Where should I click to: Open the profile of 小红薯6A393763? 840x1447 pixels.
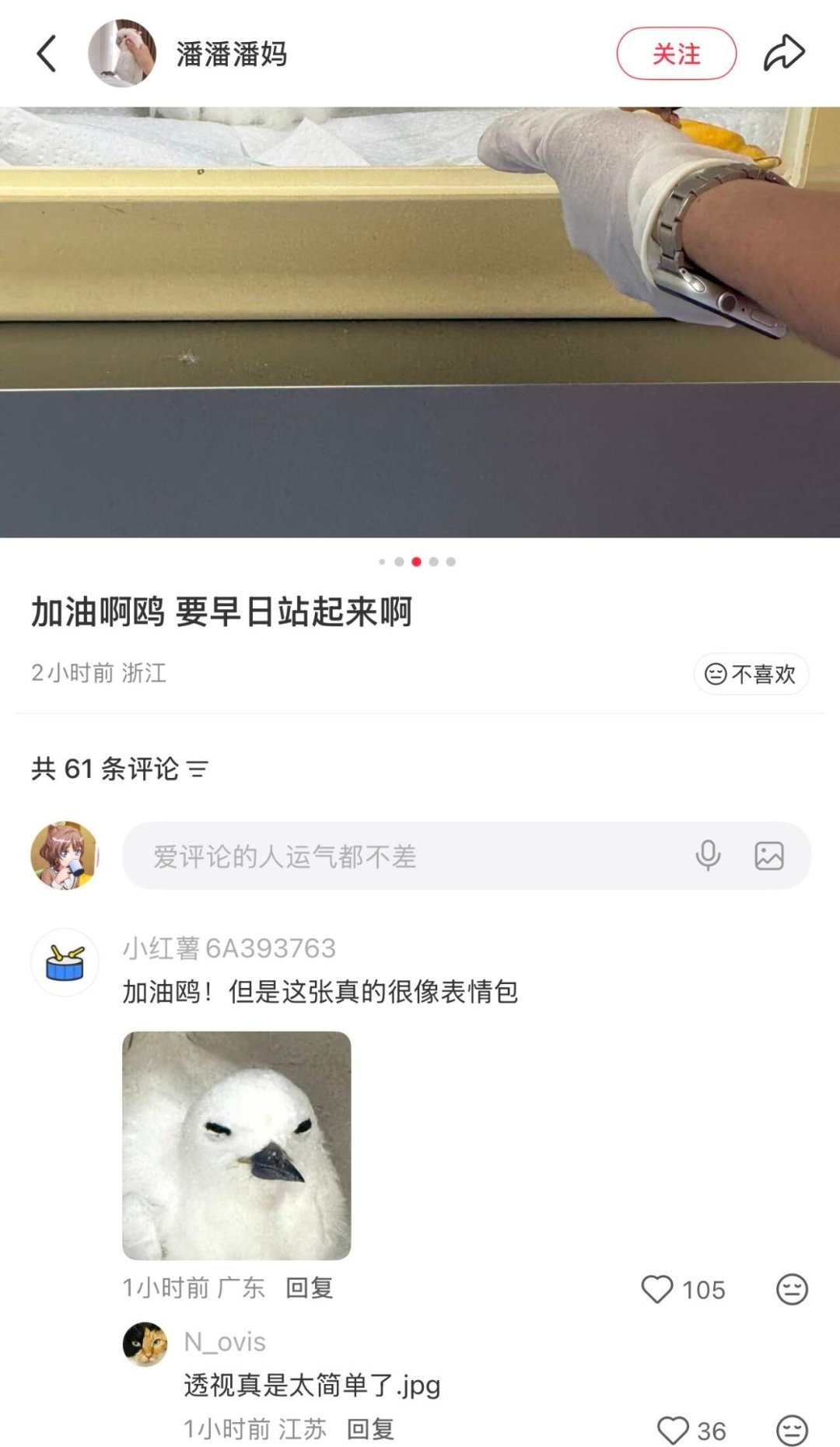coord(65,962)
